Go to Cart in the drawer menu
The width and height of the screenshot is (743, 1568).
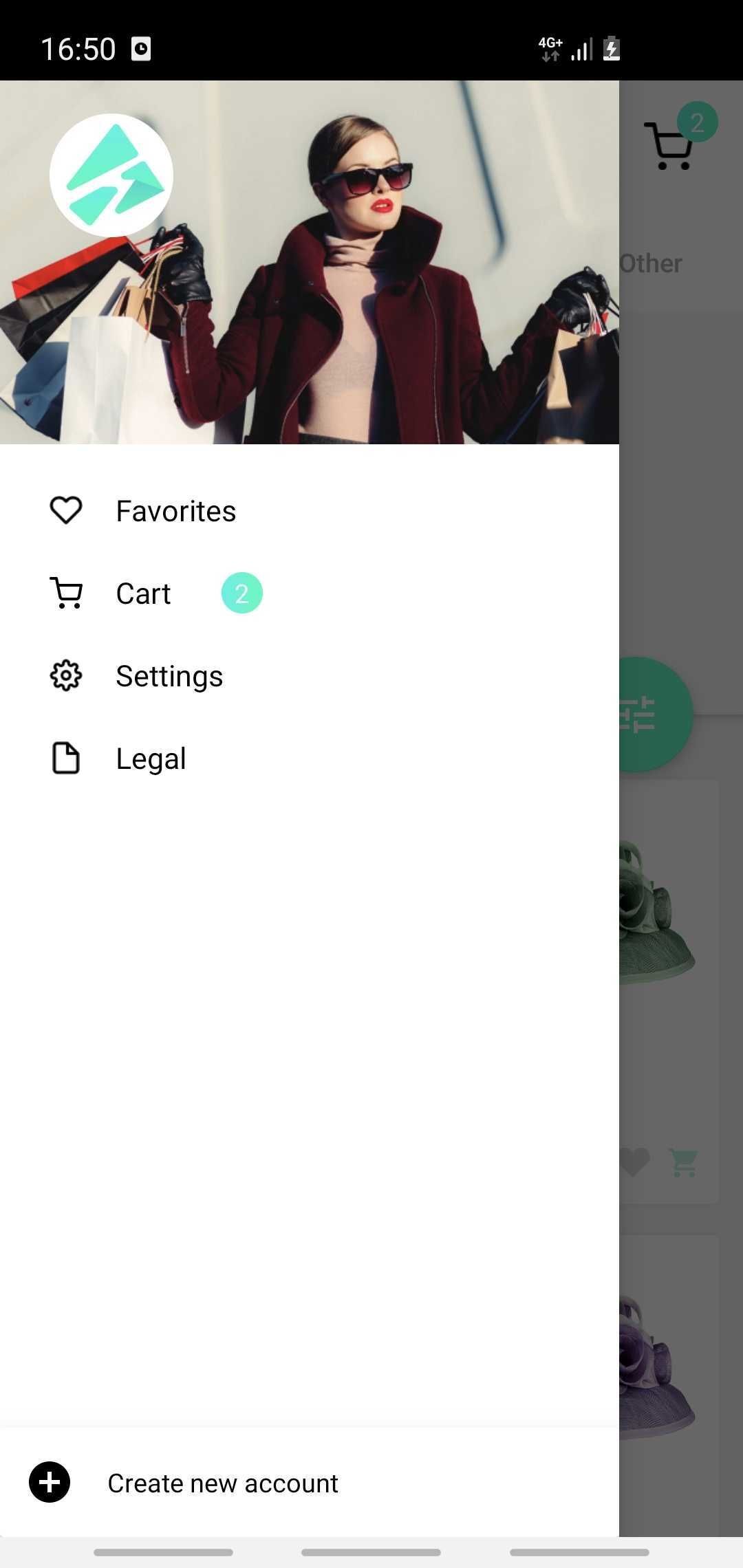143,594
